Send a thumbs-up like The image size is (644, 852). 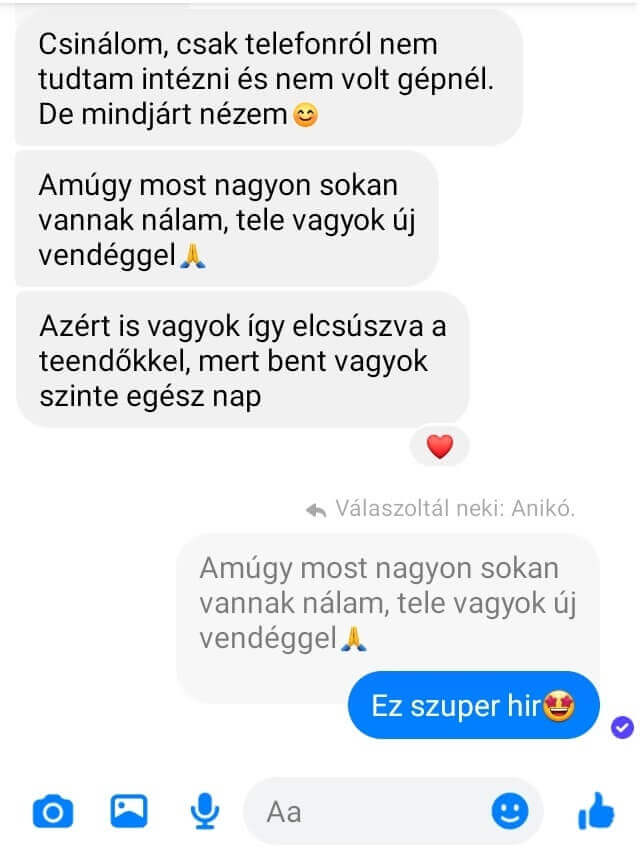[x=597, y=812]
